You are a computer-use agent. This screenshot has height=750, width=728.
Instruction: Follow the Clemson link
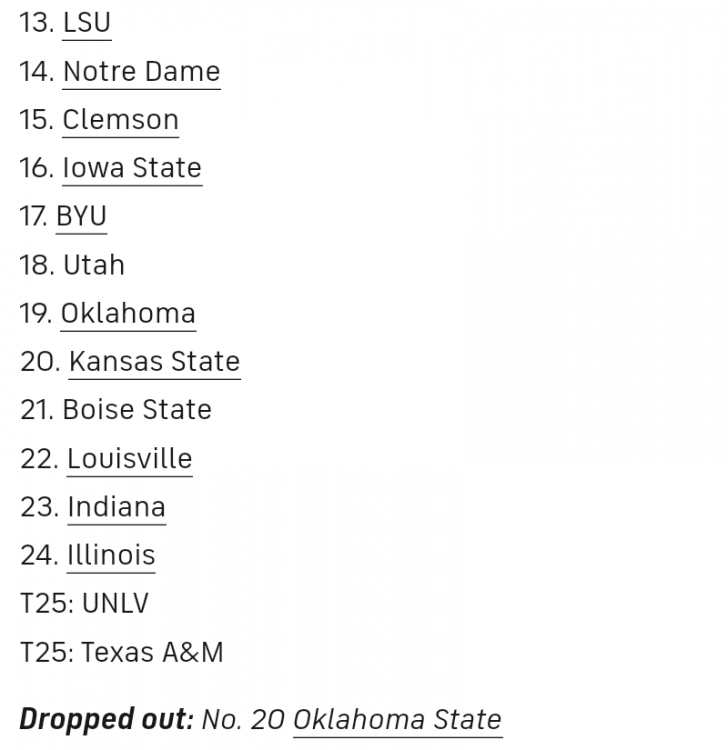(x=120, y=120)
